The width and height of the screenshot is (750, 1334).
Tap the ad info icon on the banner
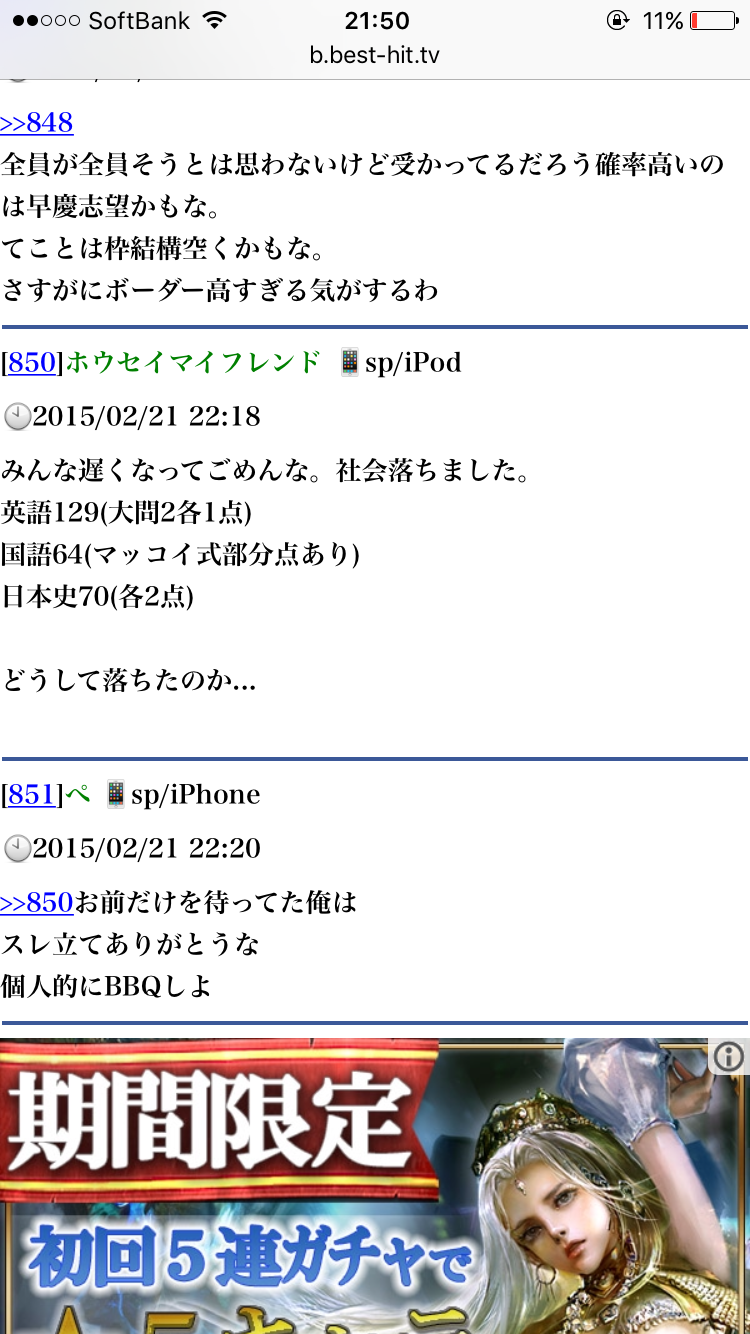[x=729, y=1056]
